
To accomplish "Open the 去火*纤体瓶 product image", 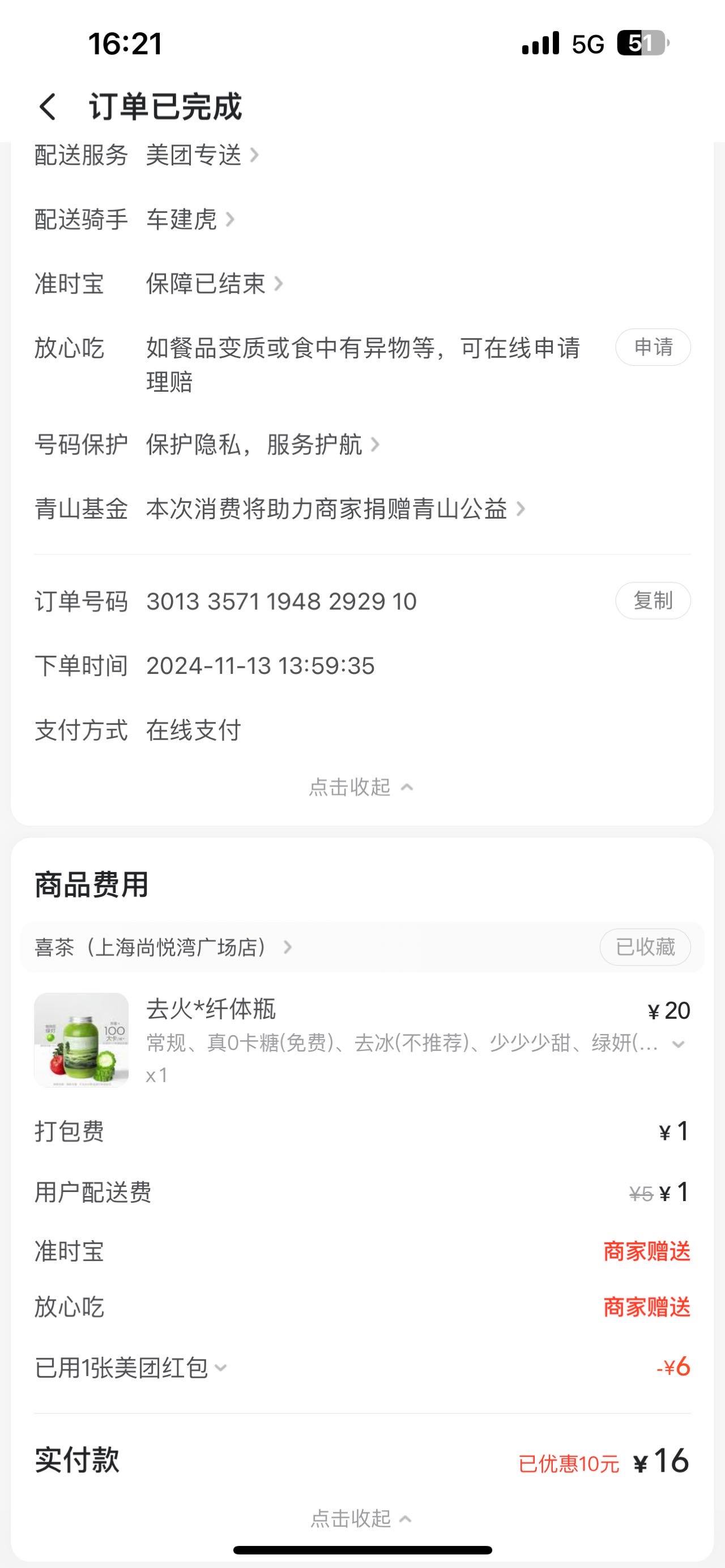I will click(x=82, y=1040).
